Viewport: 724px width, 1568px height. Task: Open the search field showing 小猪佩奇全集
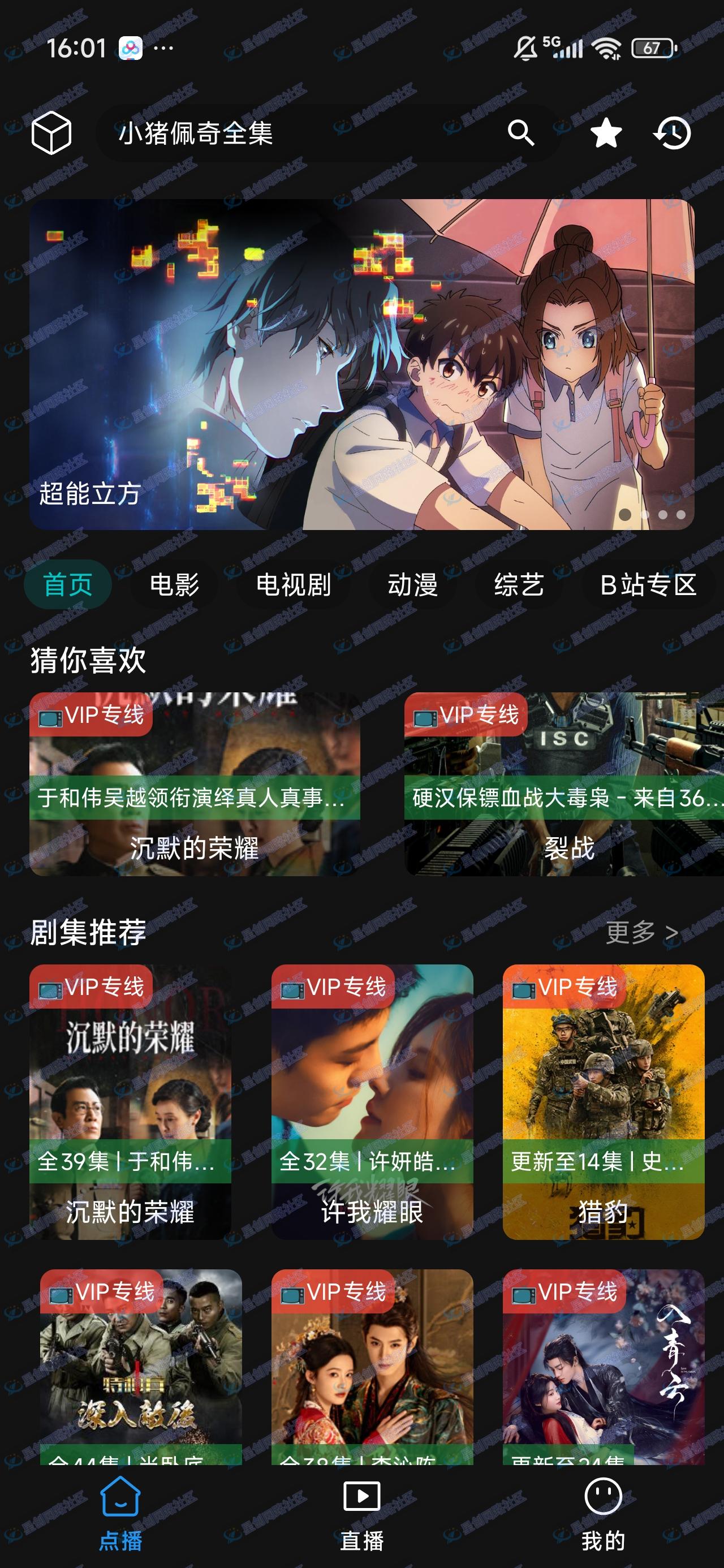point(292,133)
